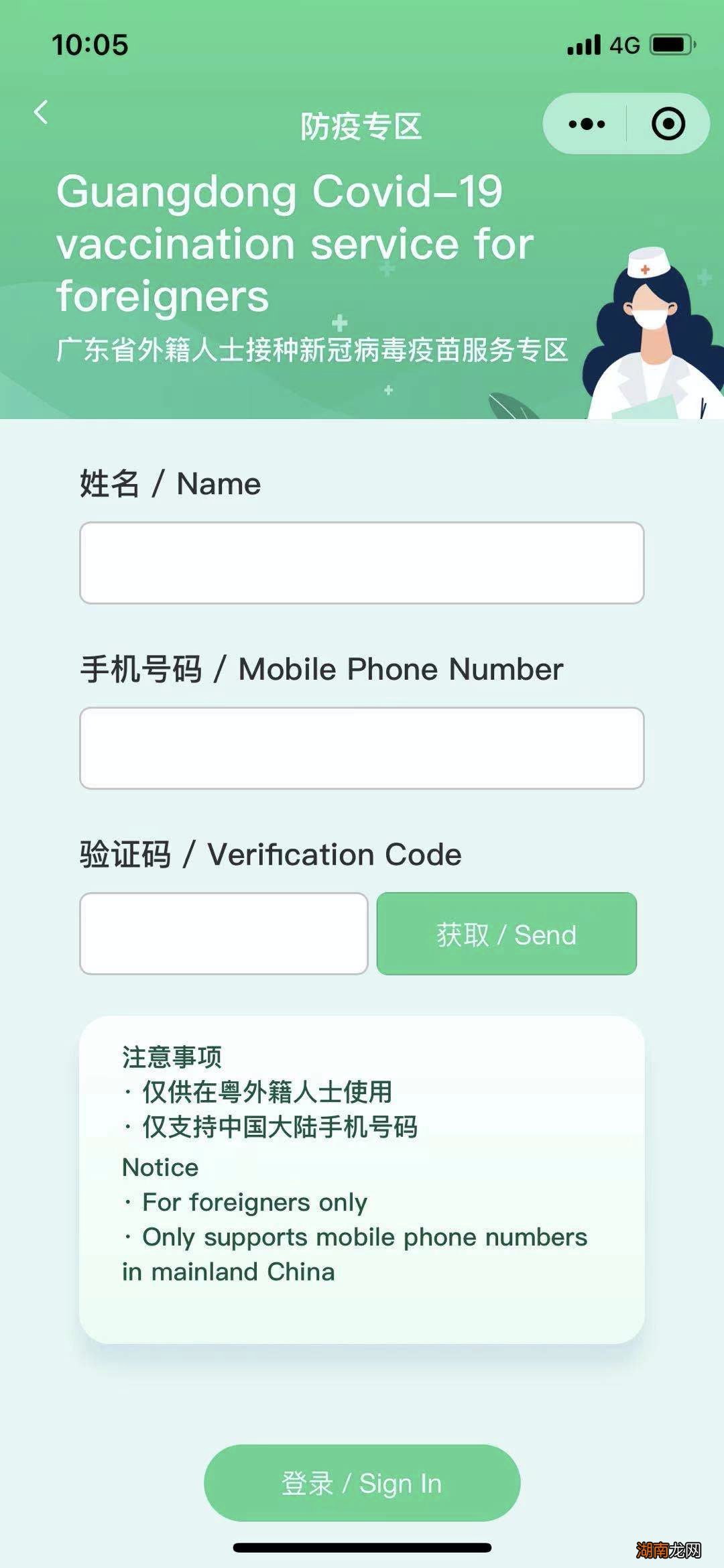The width and height of the screenshot is (724, 1568).
Task: Tap the clock showing 10:05
Action: point(89,46)
